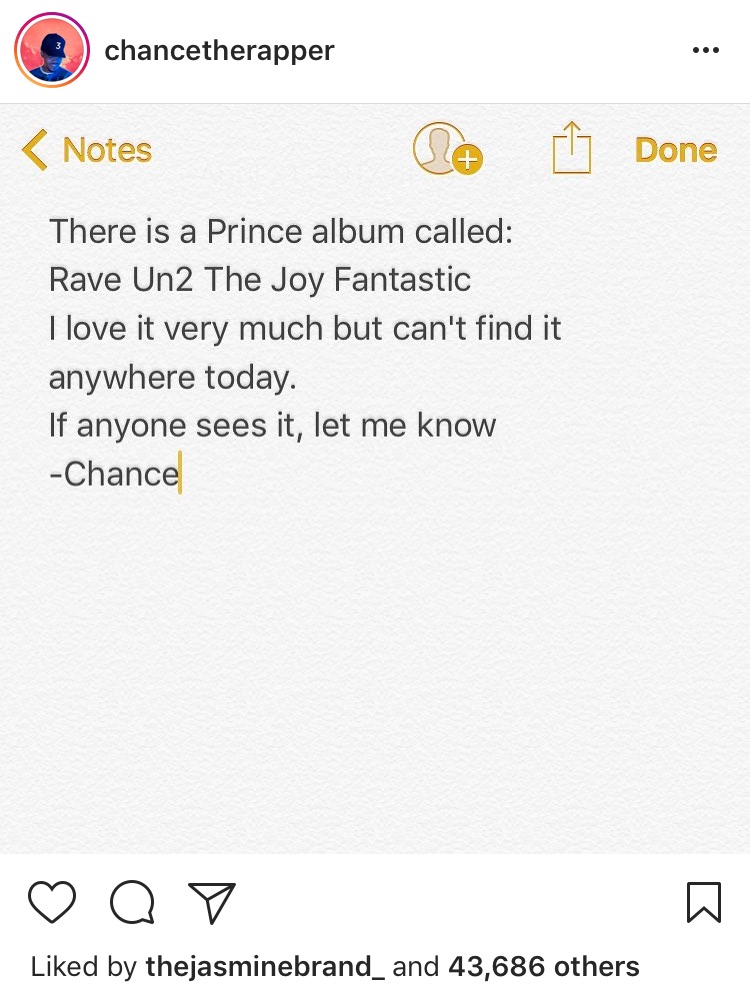Open thejasminebrand_'s profile from likes line
The width and height of the screenshot is (750, 998).
[x=265, y=967]
